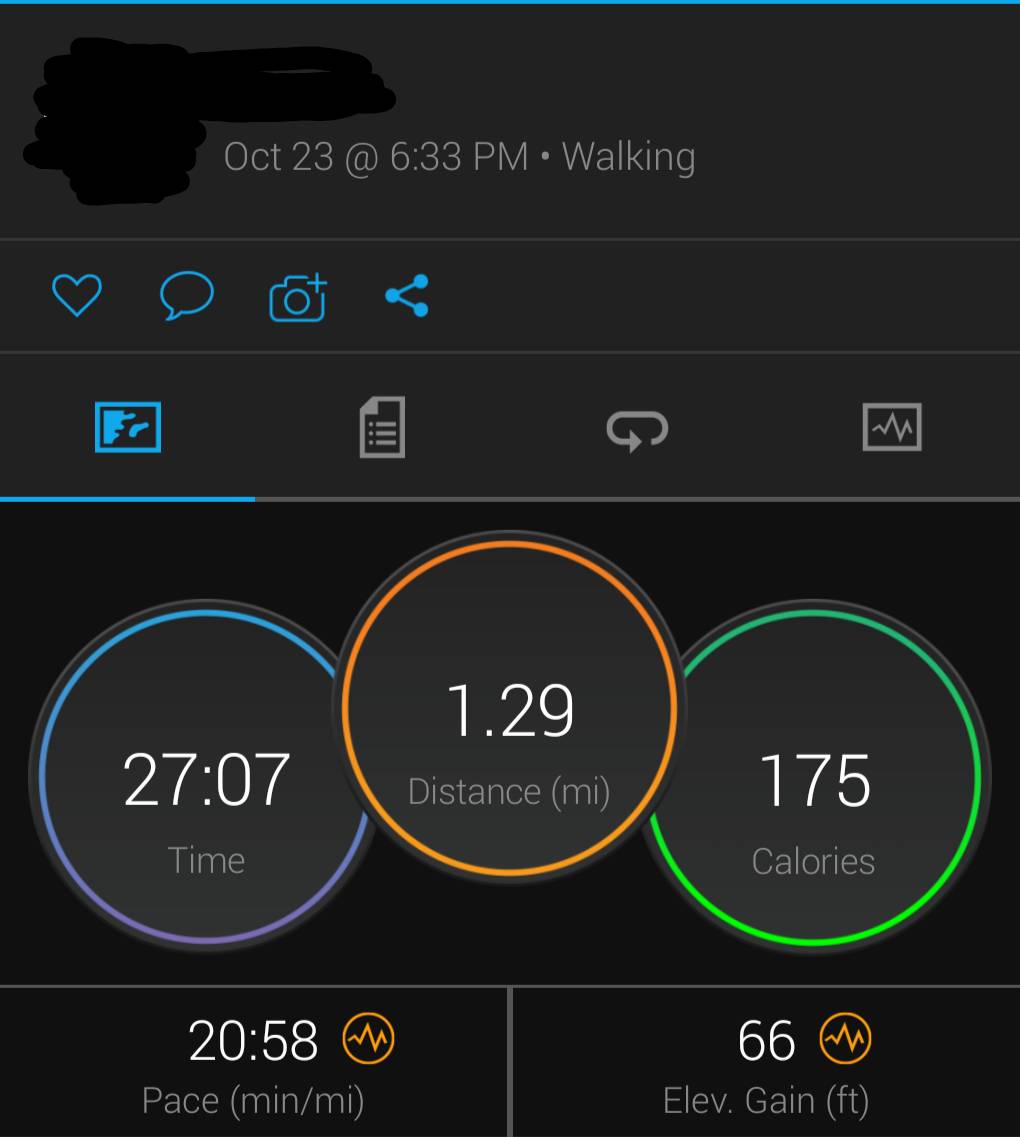Share this activity via the share icon
Screen dimensions: 1020x1137
(x=406, y=295)
